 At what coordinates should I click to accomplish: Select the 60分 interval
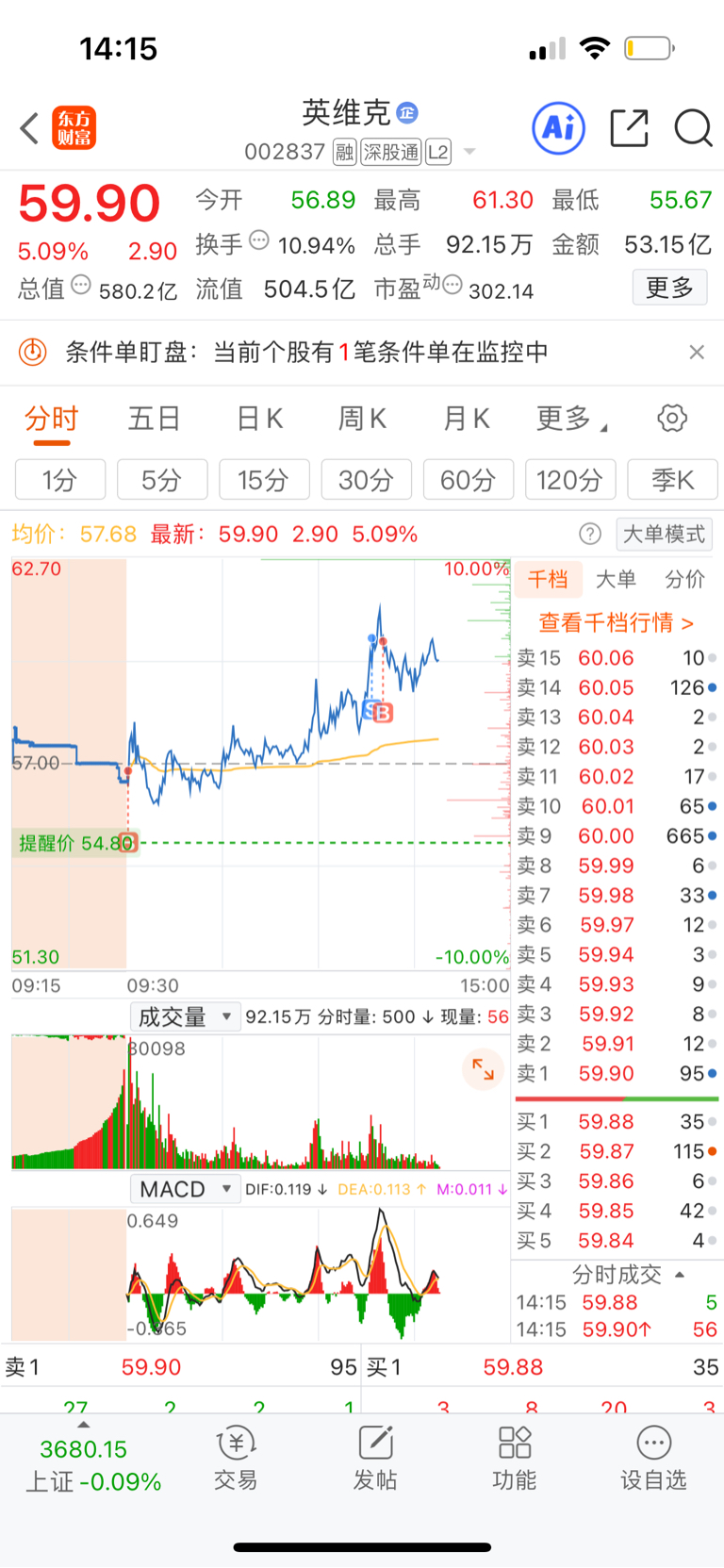point(469,480)
